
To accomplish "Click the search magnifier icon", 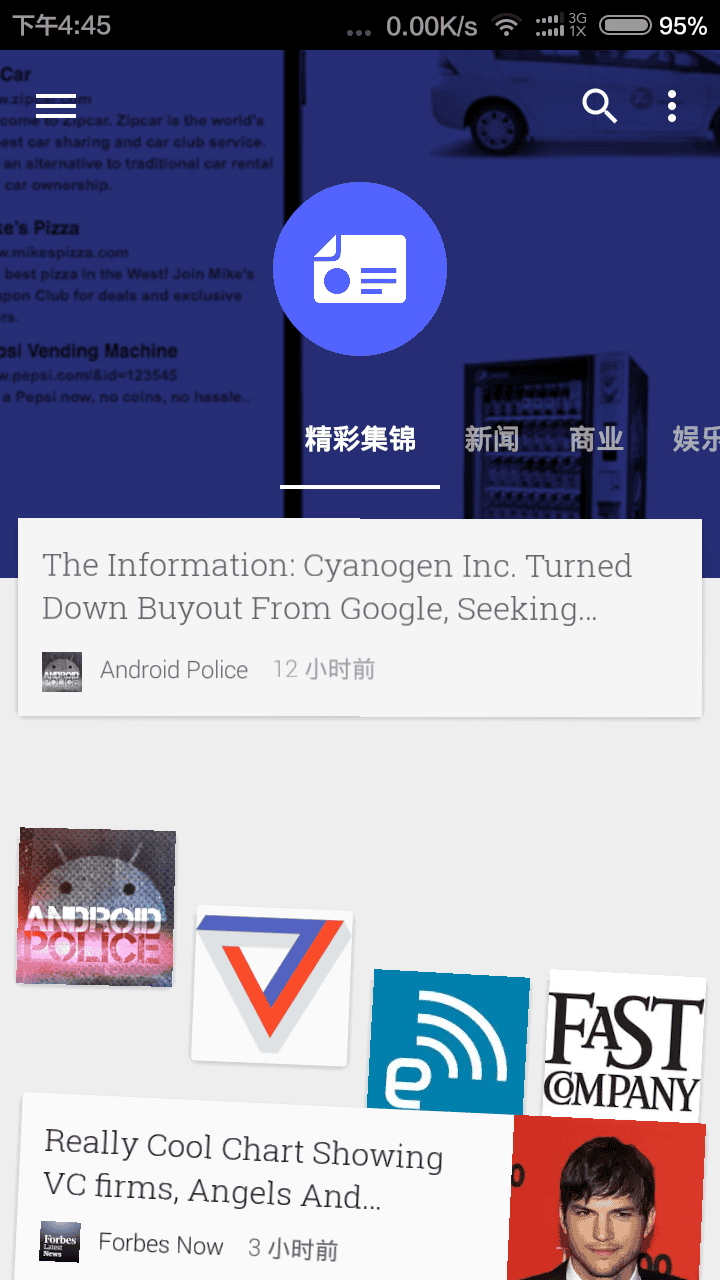I will 599,105.
